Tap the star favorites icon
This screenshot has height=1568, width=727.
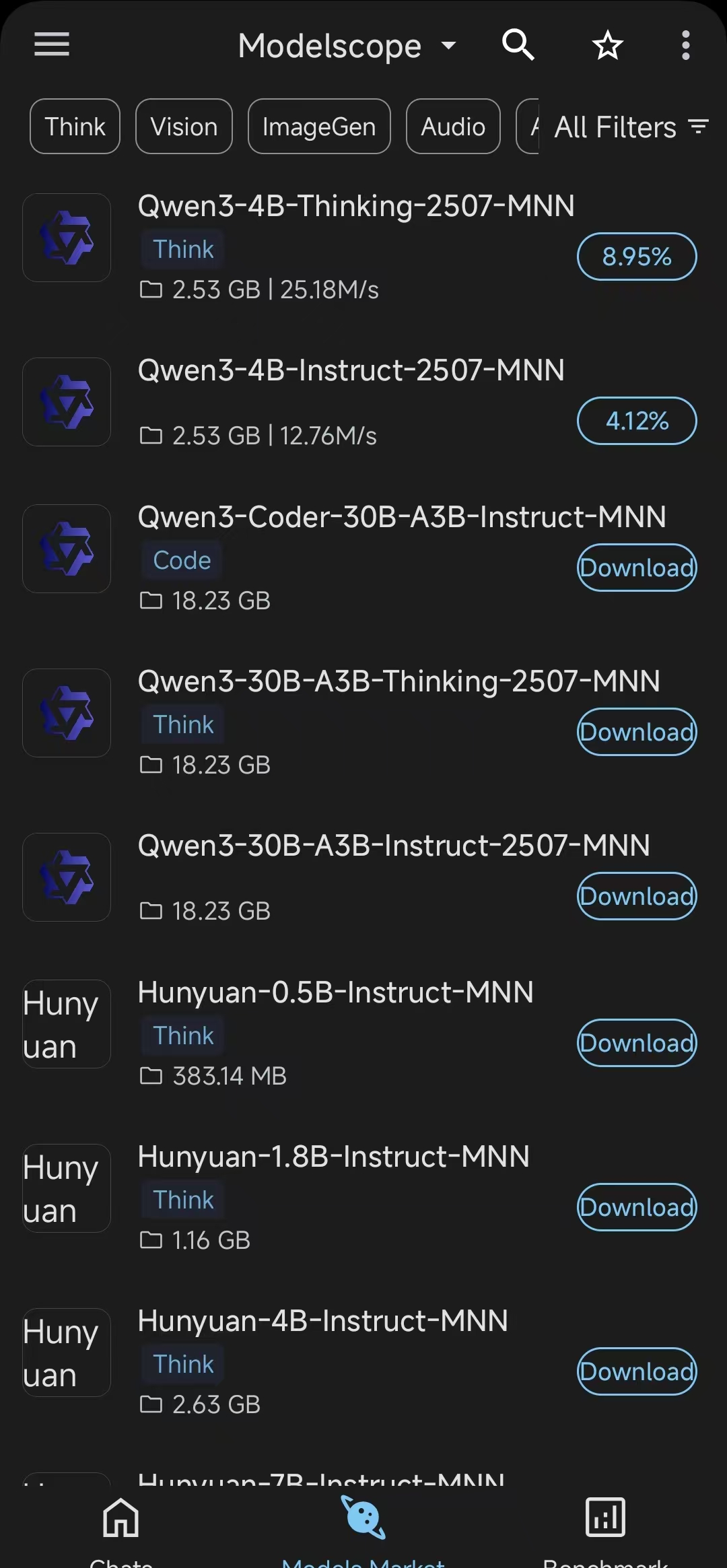coord(608,45)
